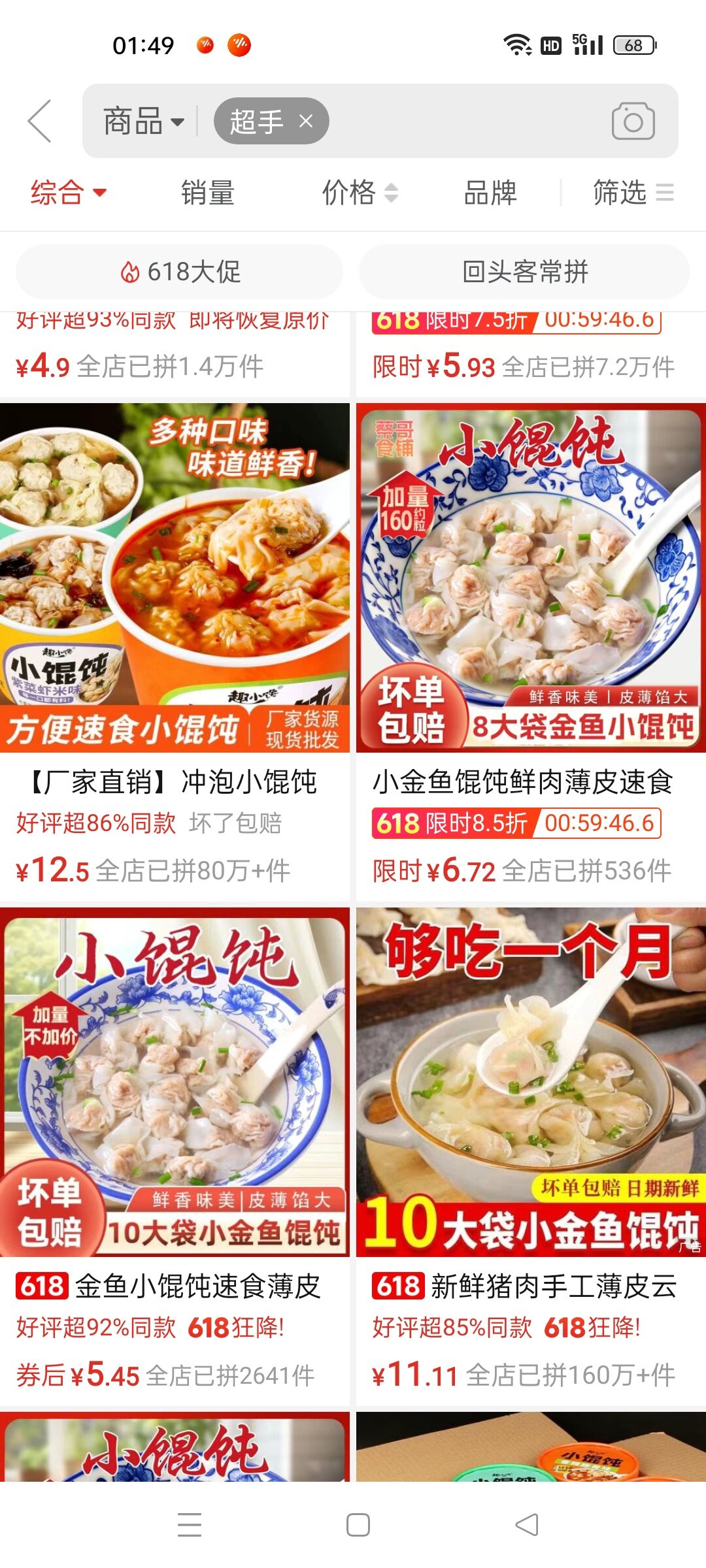Open the 商品 search type dropdown
Viewport: 706px width, 1568px height.
point(144,122)
